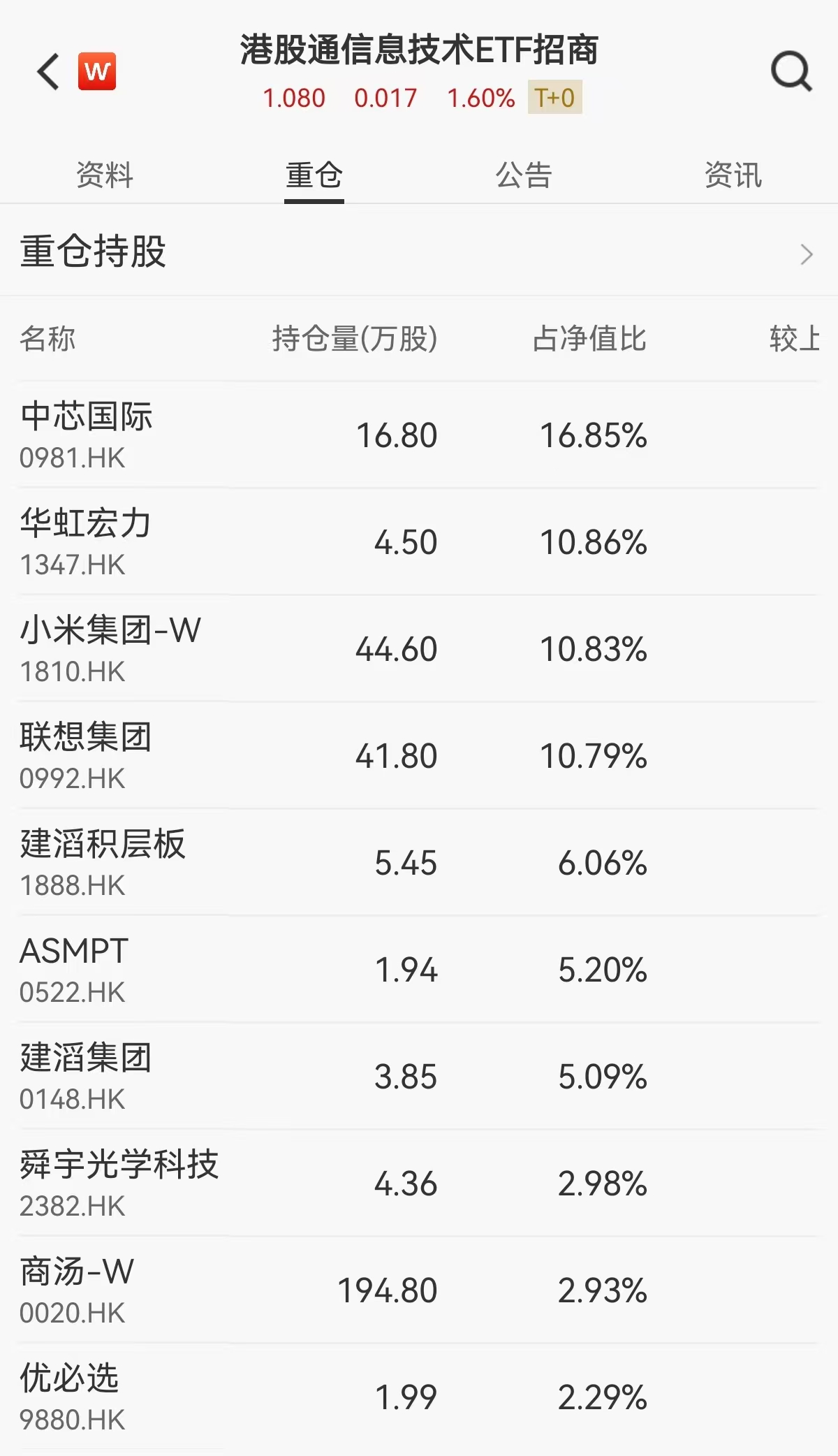This screenshot has height=1456, width=838.
Task: View 优必选 9880.HK details
Action: pyautogui.click(x=419, y=1397)
